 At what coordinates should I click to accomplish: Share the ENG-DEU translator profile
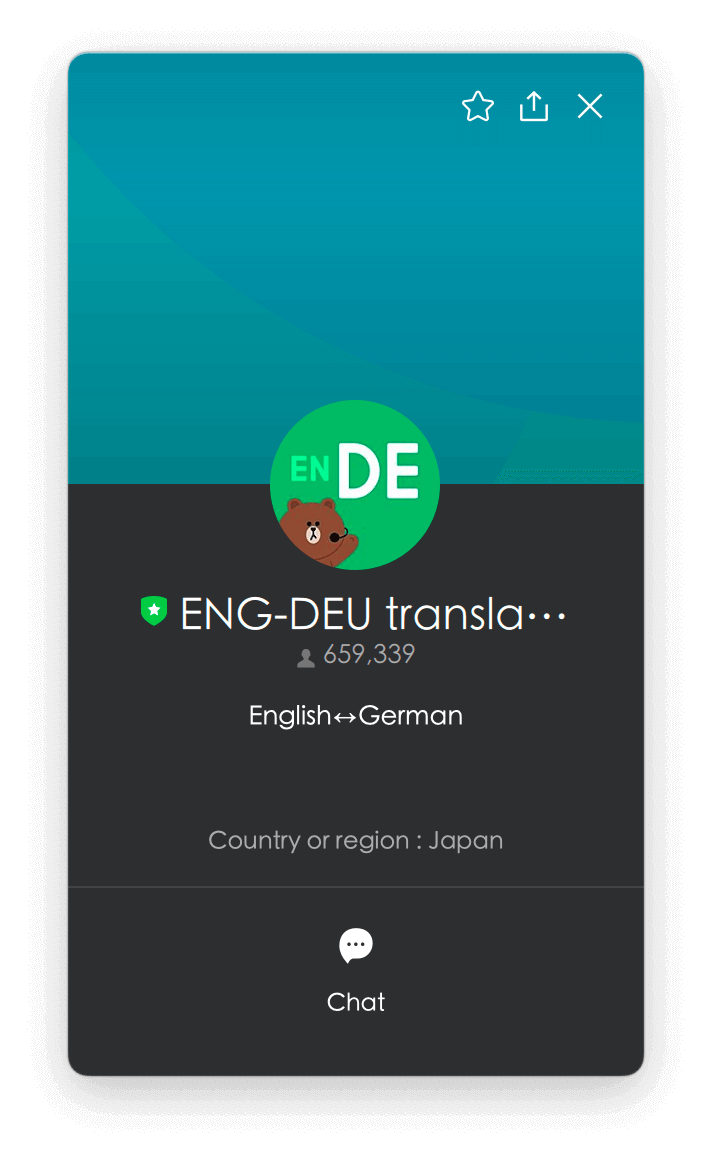(534, 106)
